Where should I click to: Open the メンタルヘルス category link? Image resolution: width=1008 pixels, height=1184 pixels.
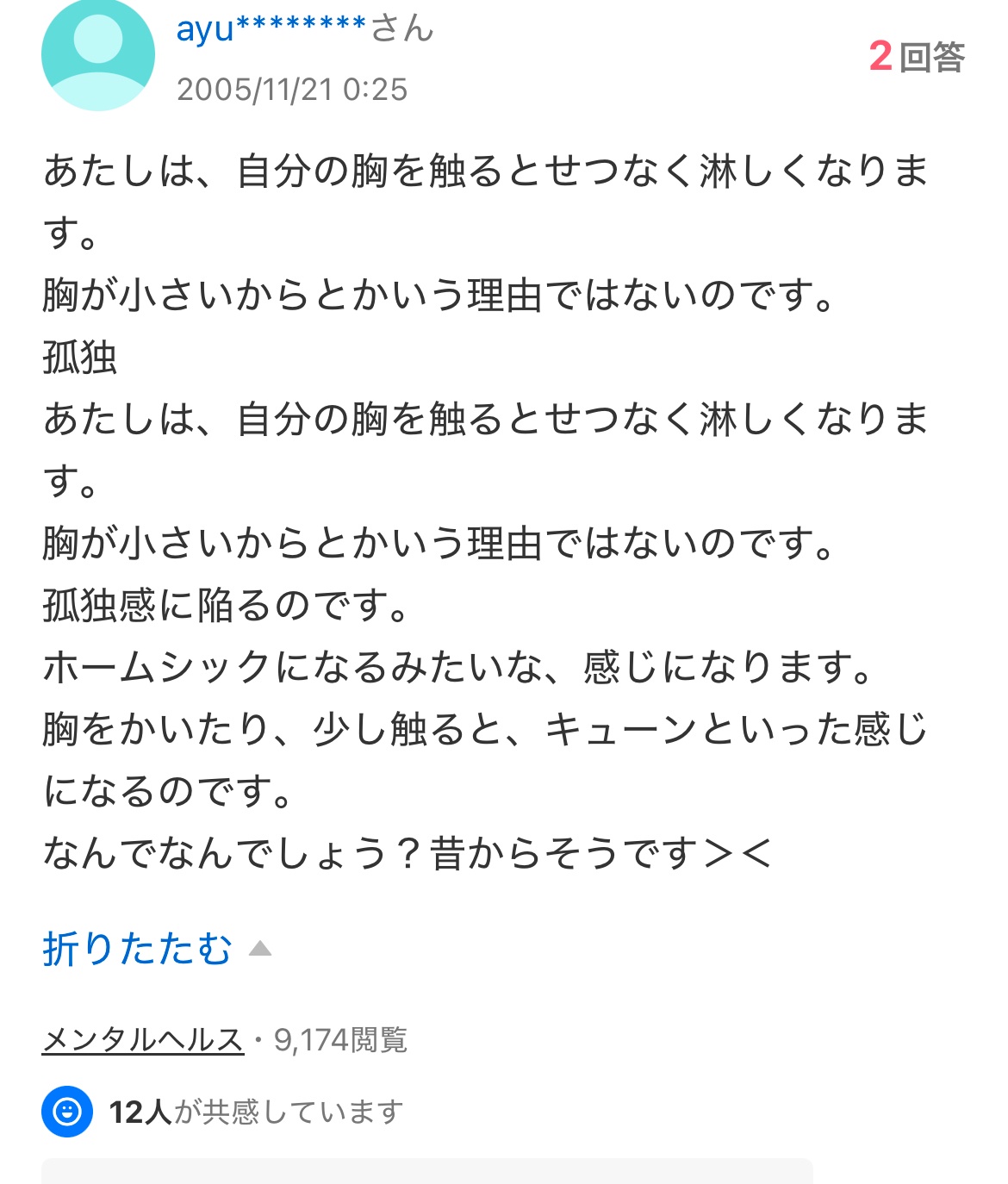[142, 1040]
